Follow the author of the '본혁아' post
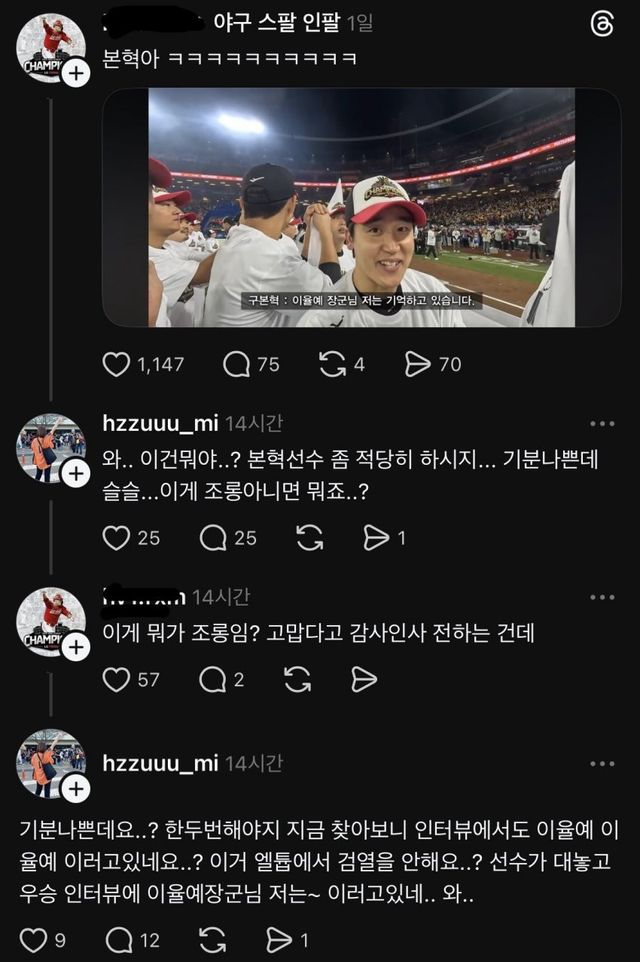 [76, 74]
